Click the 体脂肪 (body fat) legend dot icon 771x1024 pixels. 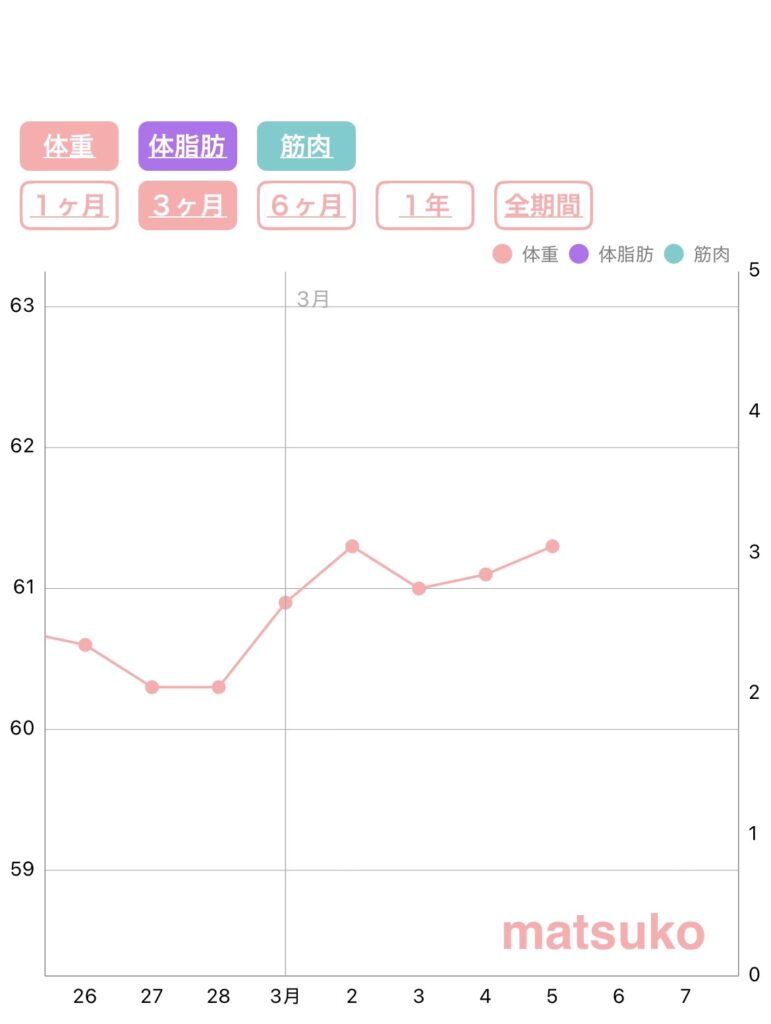tap(578, 256)
